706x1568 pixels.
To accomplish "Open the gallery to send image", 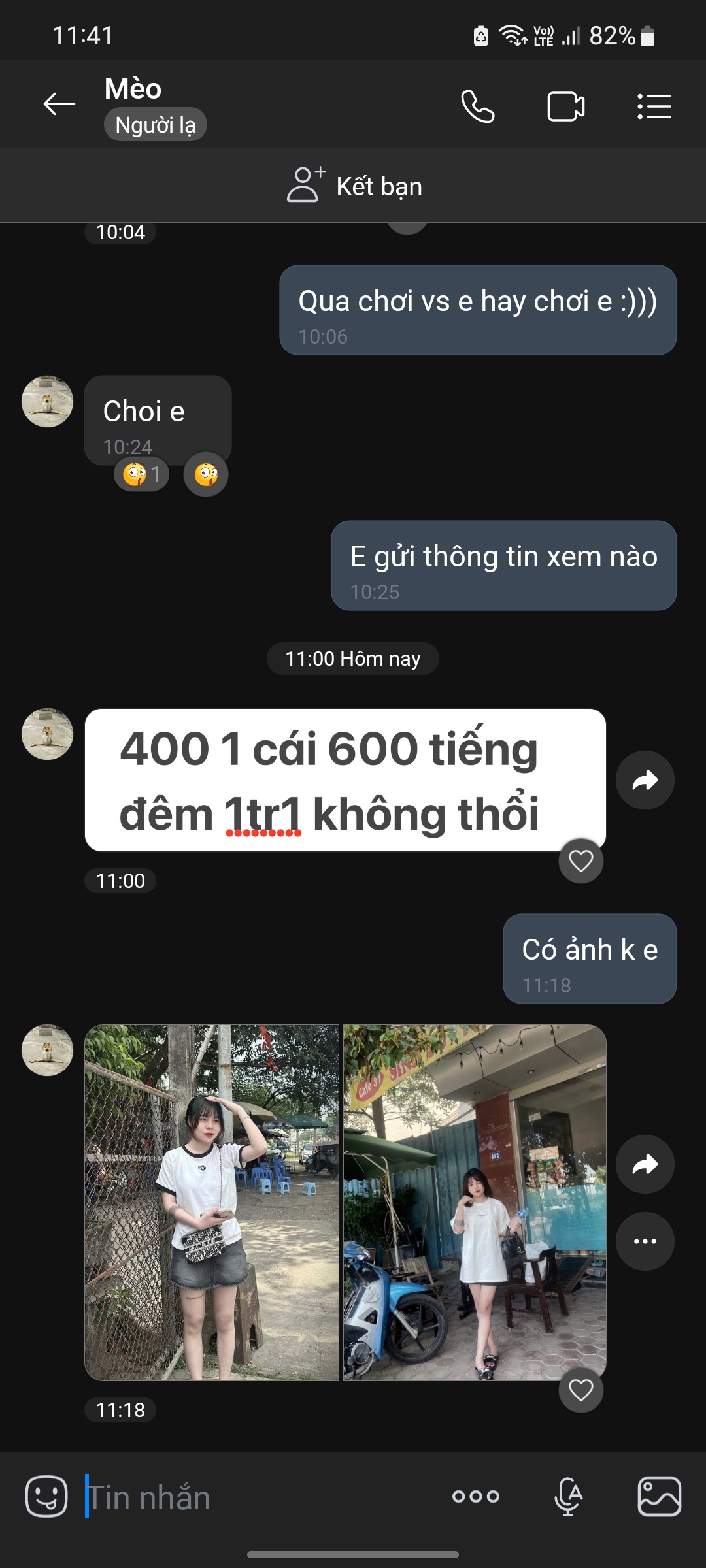I will [x=659, y=1496].
